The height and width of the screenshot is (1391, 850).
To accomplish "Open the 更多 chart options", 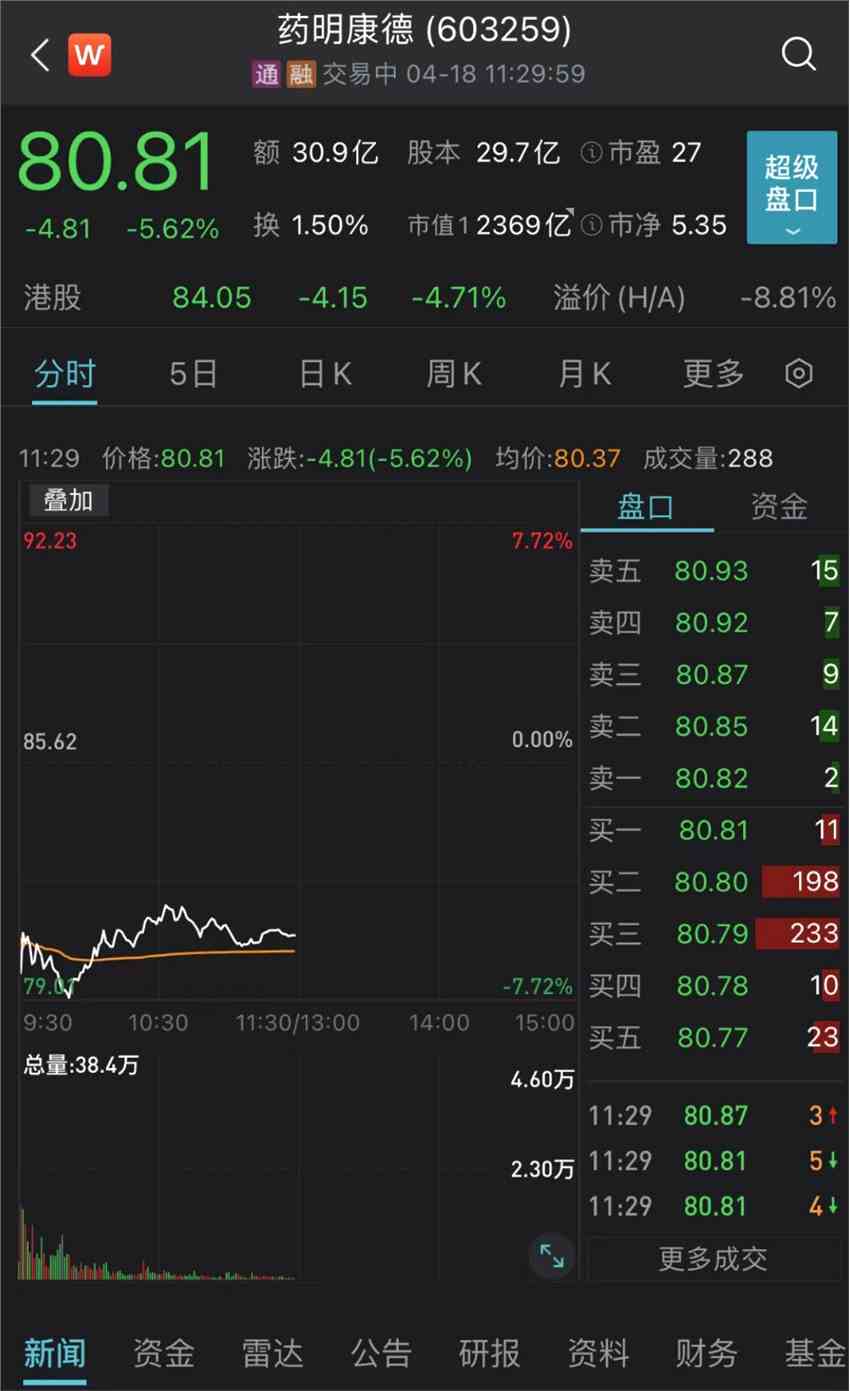I will pos(713,374).
